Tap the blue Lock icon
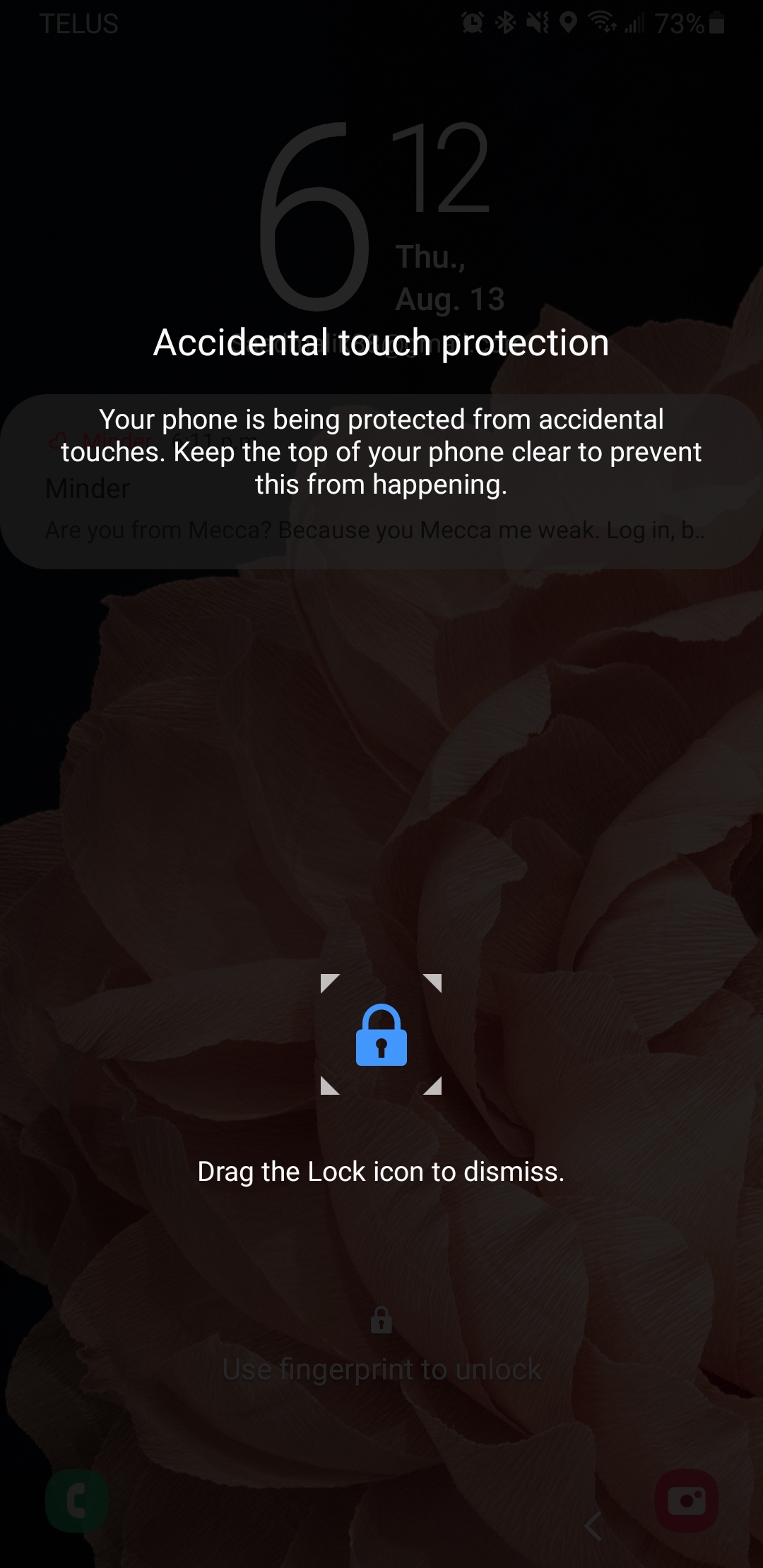This screenshot has height=1568, width=763. [381, 1035]
